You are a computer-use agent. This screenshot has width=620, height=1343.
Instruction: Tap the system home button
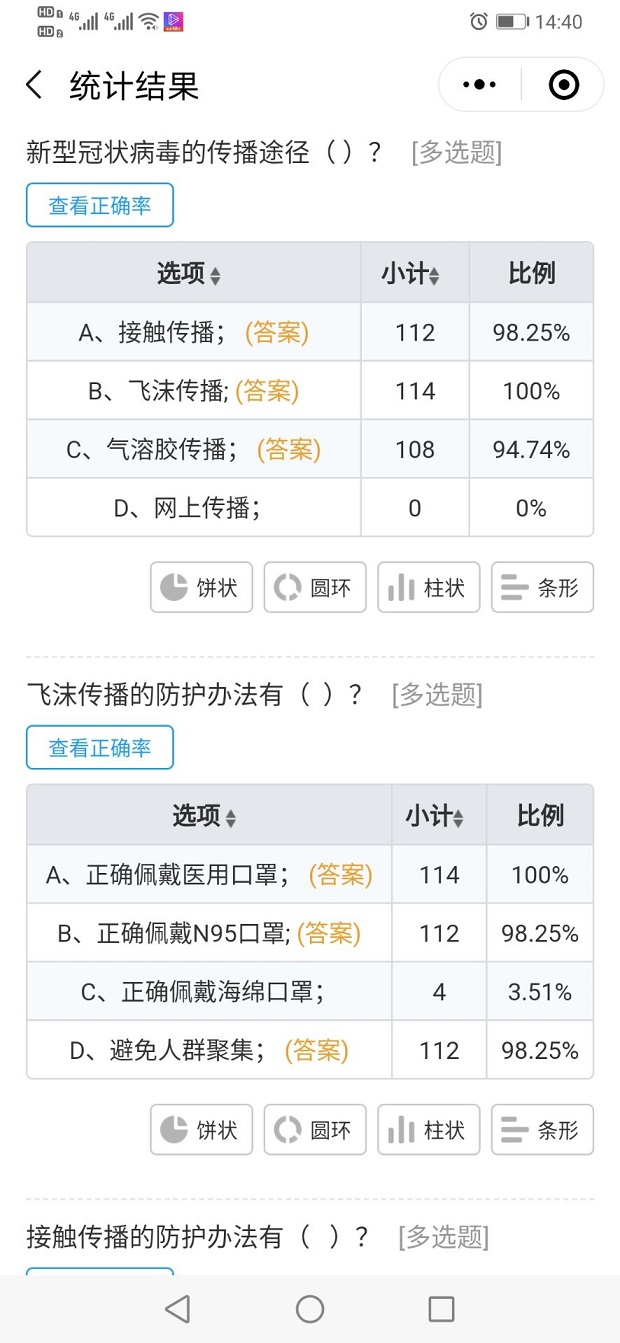click(310, 1308)
